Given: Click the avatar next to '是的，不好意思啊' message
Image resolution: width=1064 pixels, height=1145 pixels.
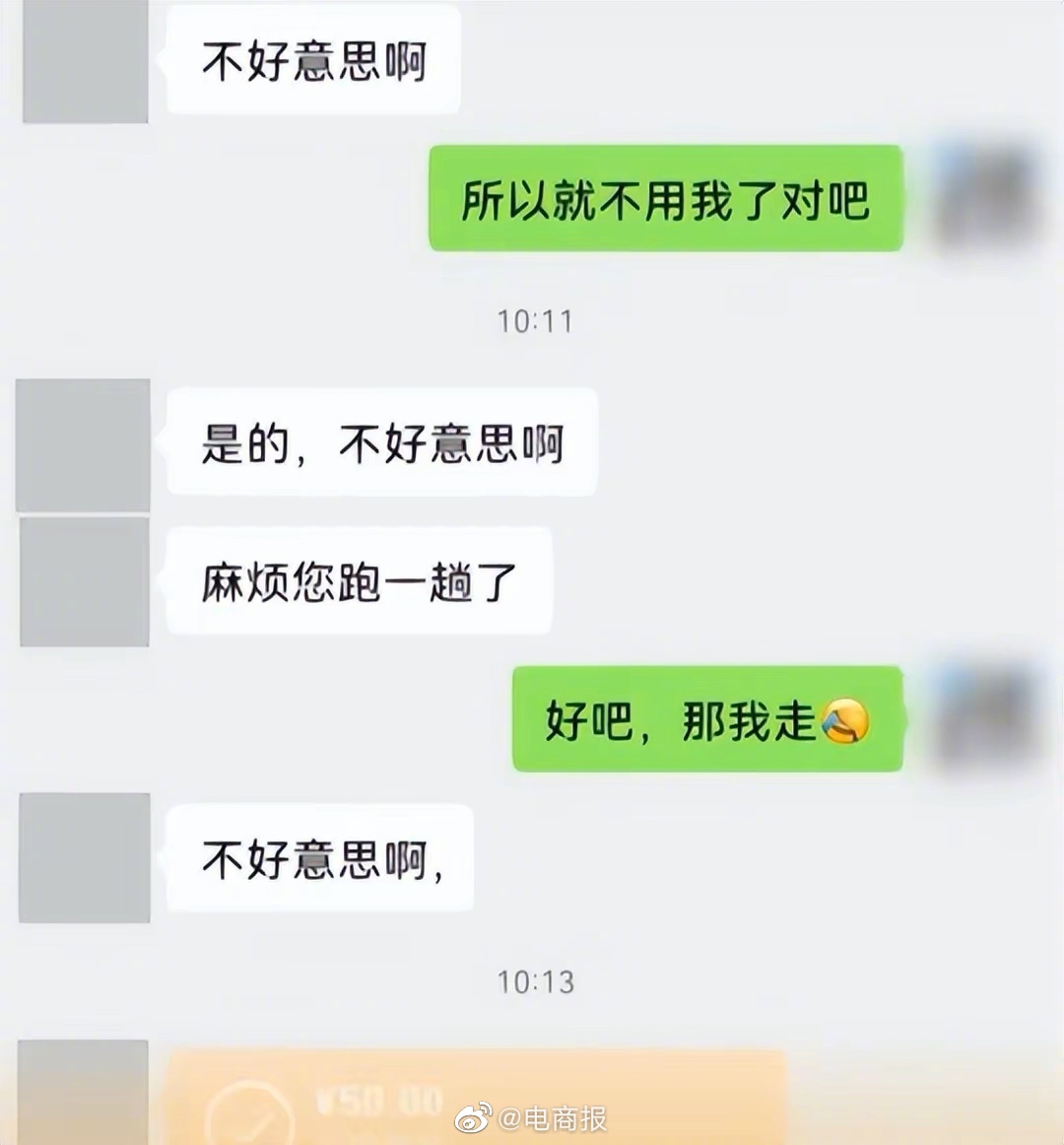Looking at the screenshot, I should (81, 441).
